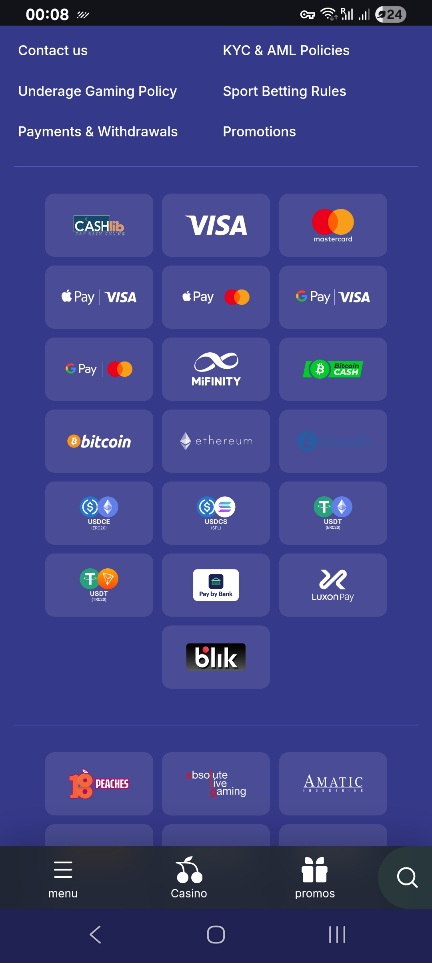This screenshot has height=963, width=432.
Task: Select the 18 Peaches provider tile
Action: (99, 784)
